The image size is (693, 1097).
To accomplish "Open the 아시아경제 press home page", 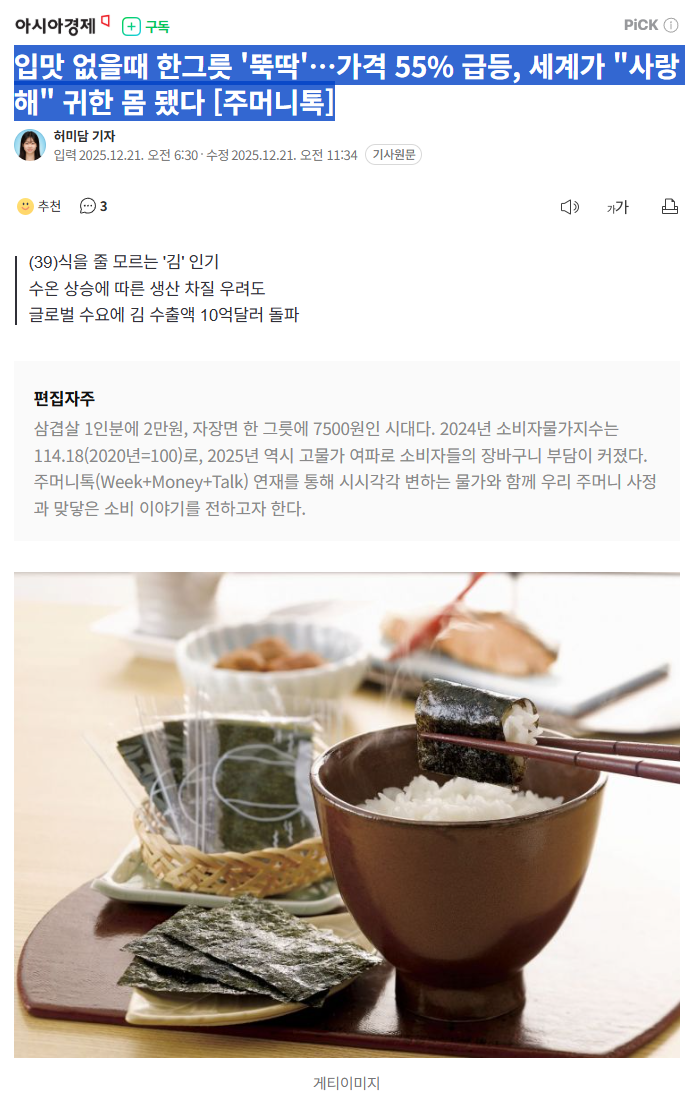I will 56,25.
